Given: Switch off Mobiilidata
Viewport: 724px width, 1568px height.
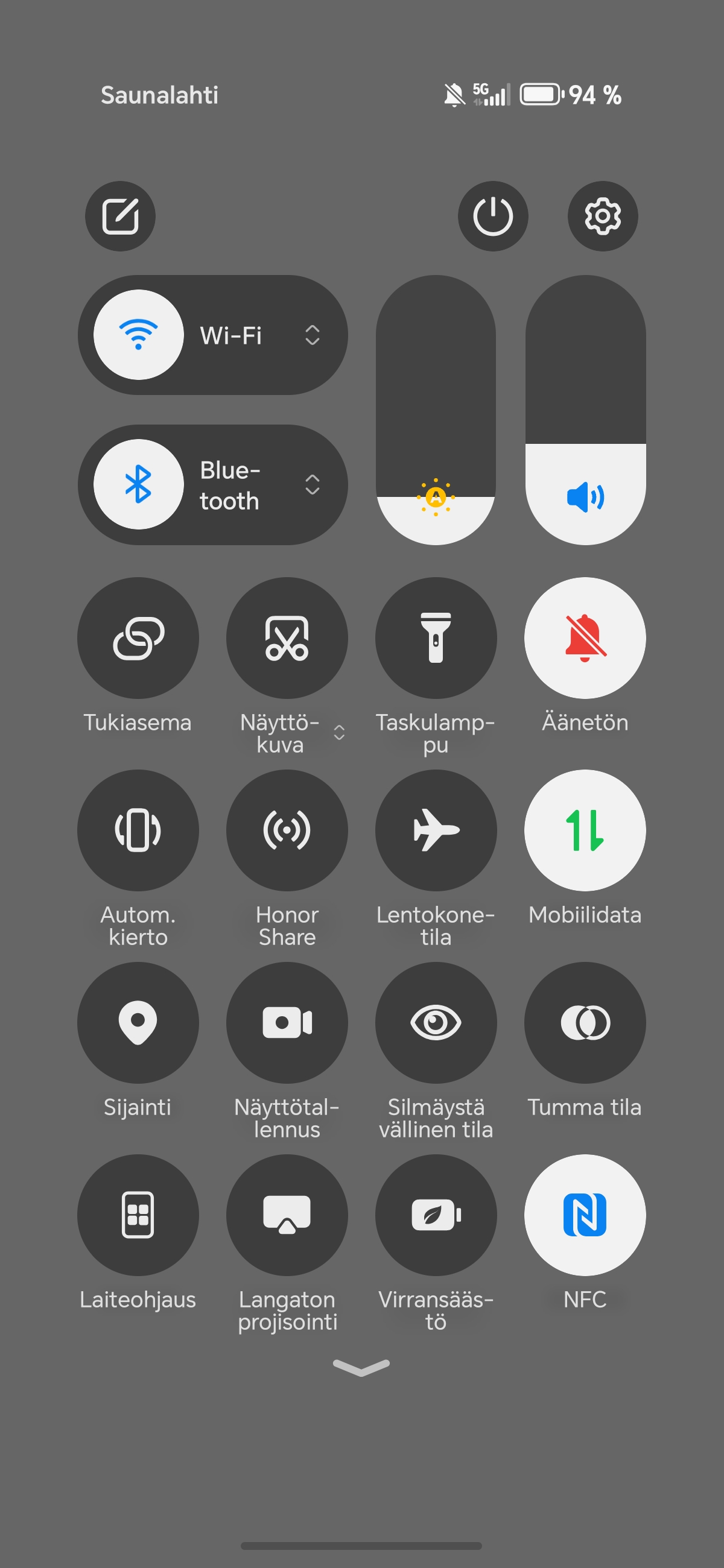Looking at the screenshot, I should pos(585,830).
